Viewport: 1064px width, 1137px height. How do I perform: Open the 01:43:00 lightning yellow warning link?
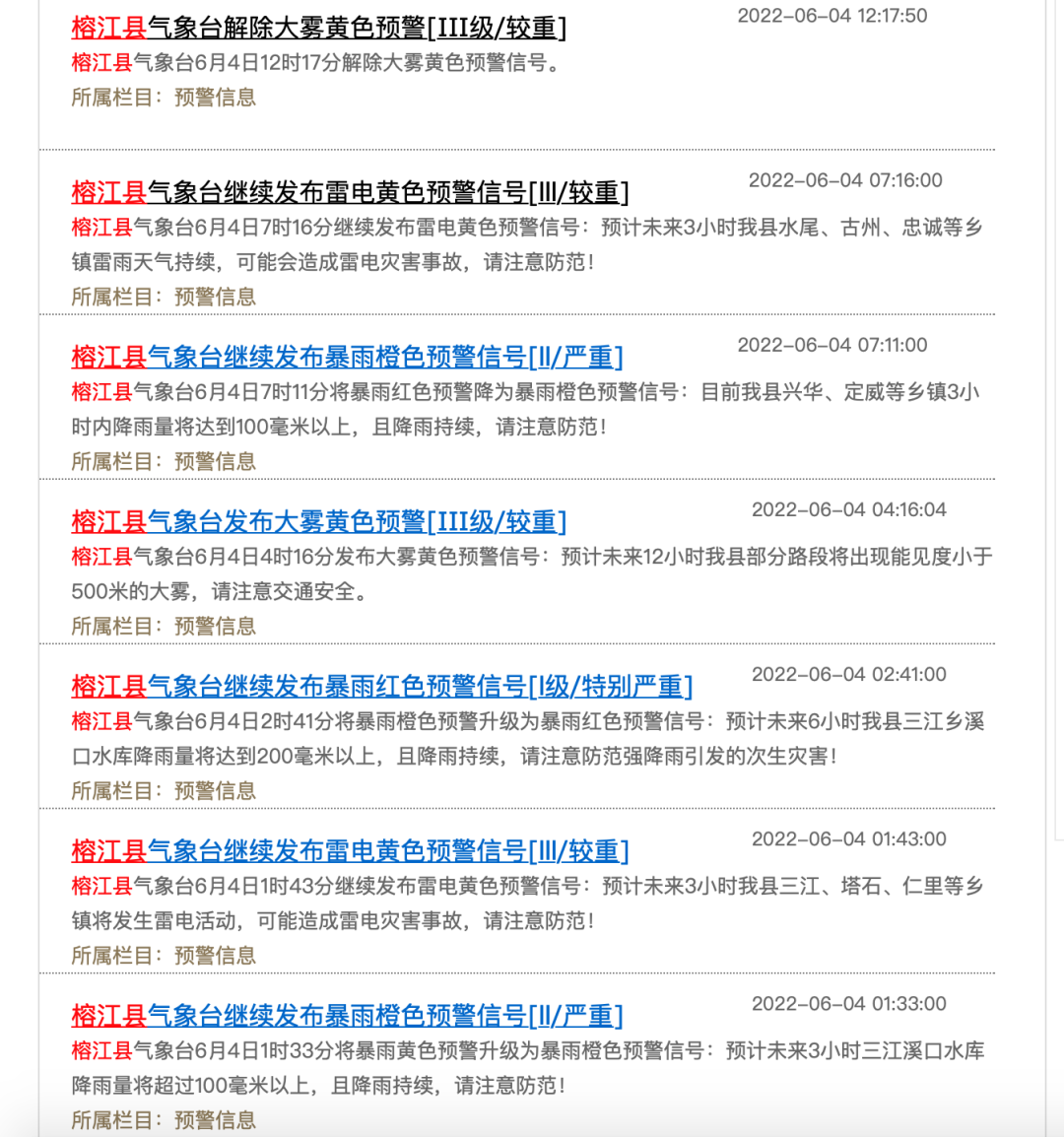pos(350,850)
